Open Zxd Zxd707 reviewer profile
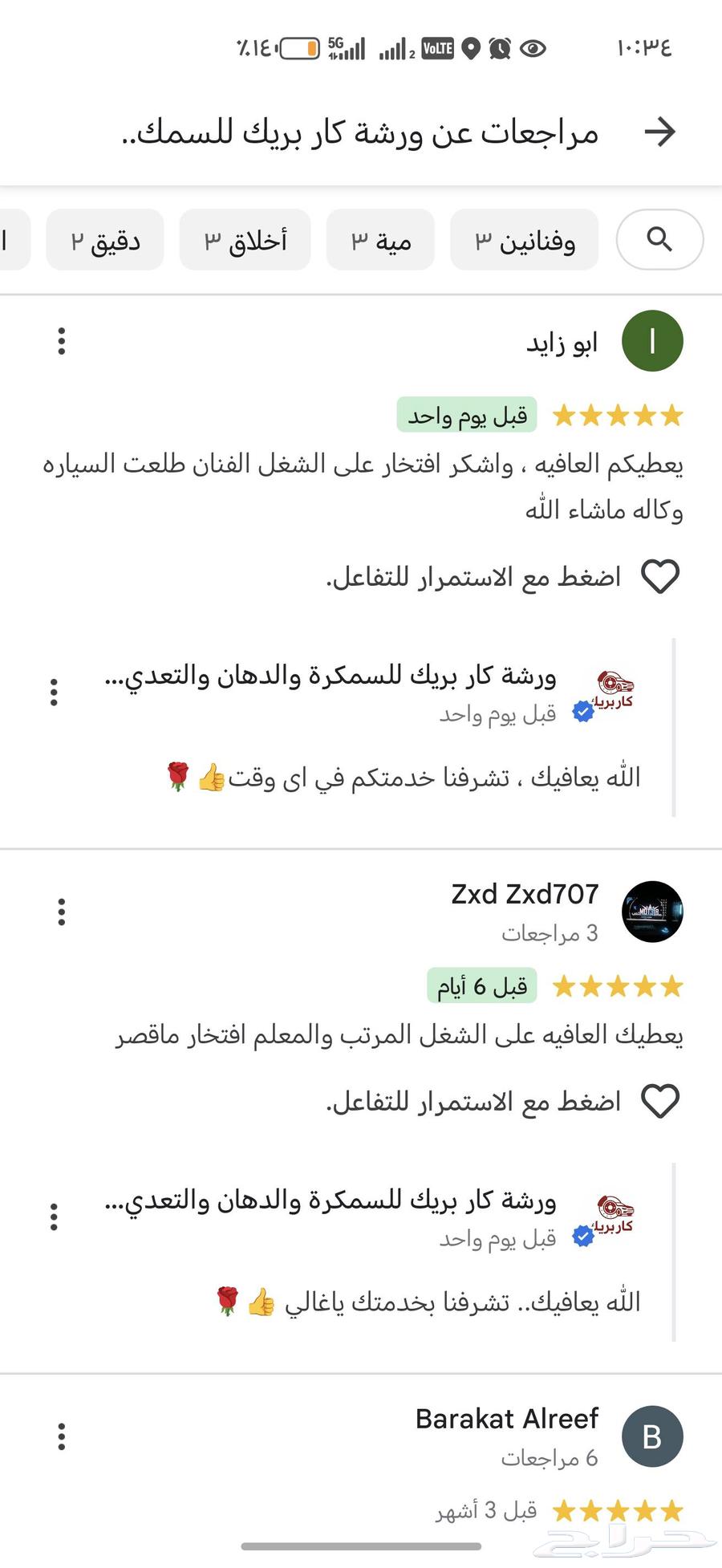 [652, 912]
